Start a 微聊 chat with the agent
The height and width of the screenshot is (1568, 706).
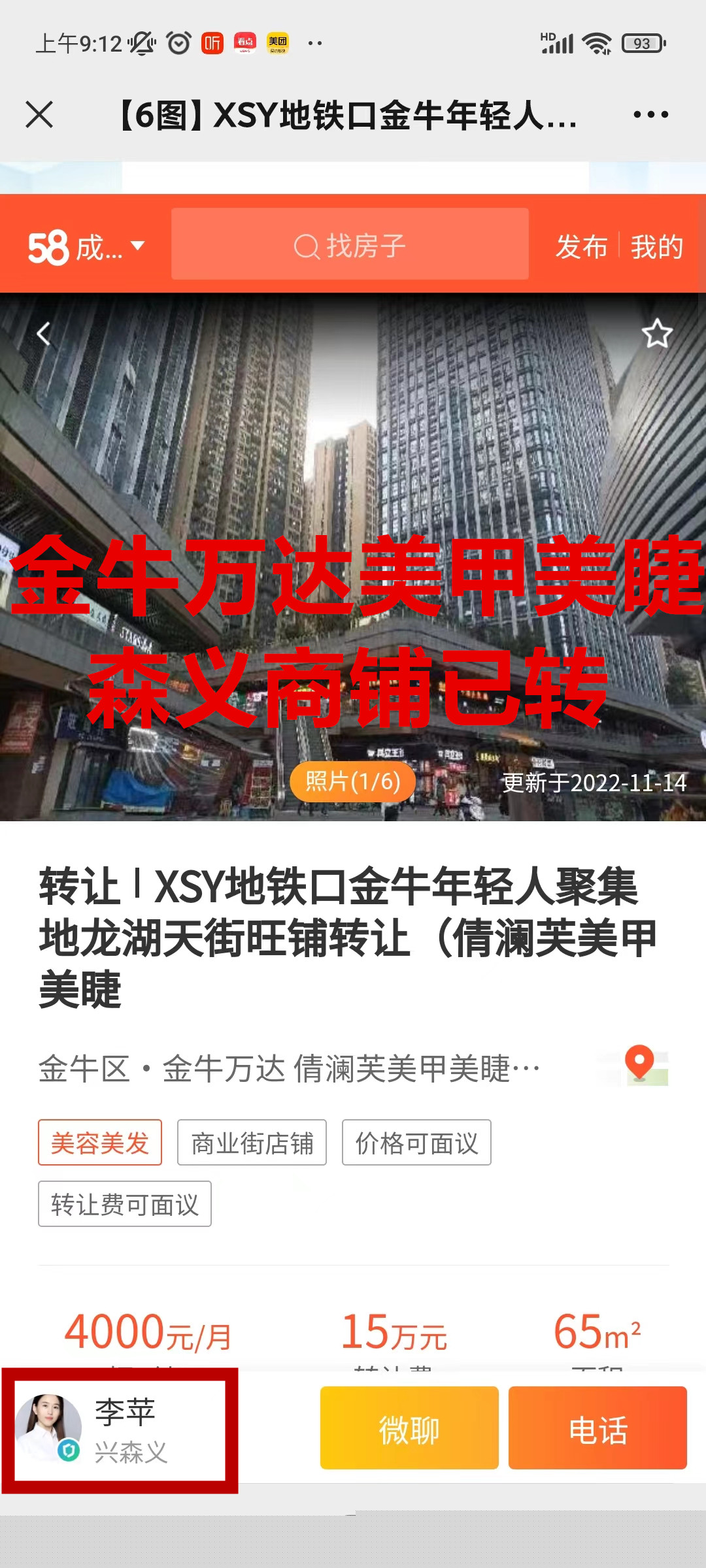[x=409, y=1428]
